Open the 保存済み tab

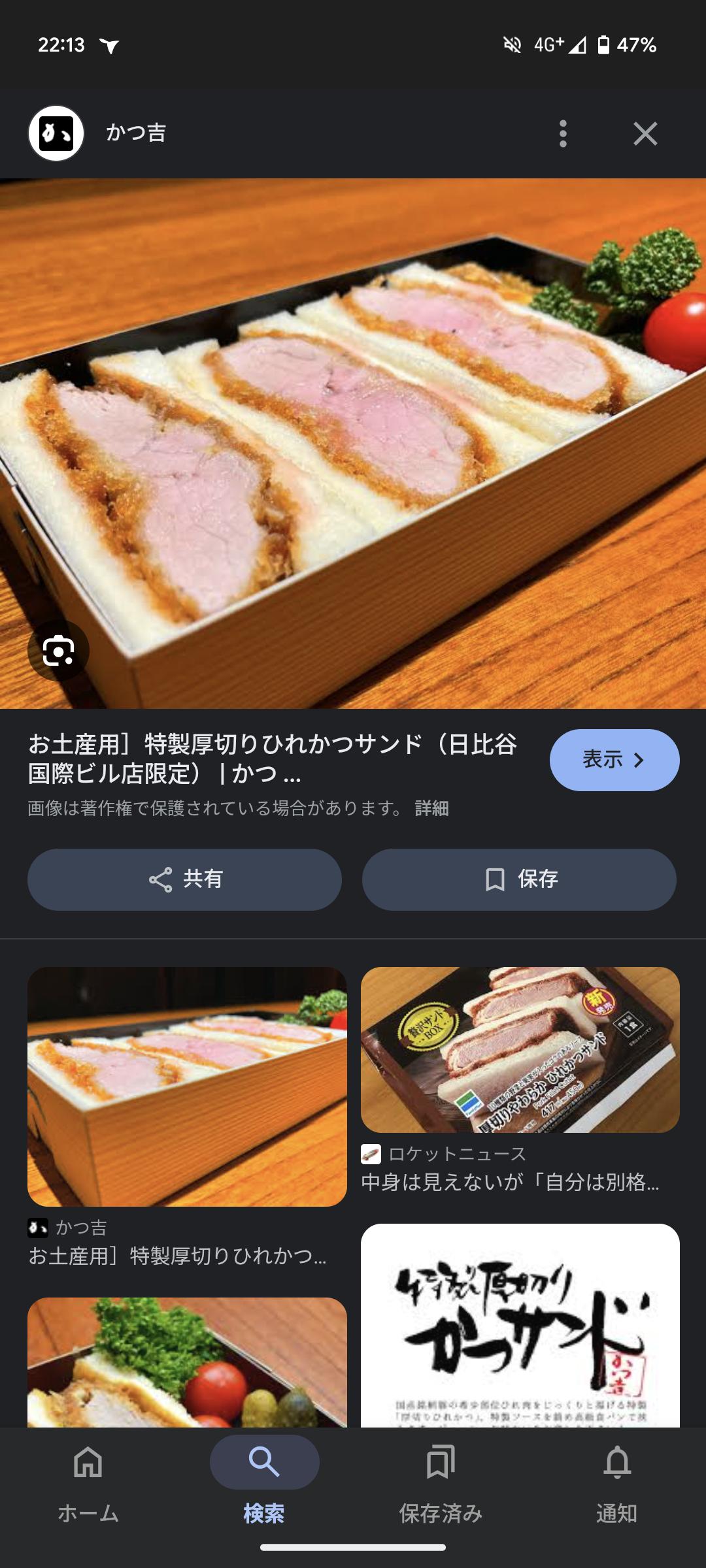pyautogui.click(x=441, y=1483)
